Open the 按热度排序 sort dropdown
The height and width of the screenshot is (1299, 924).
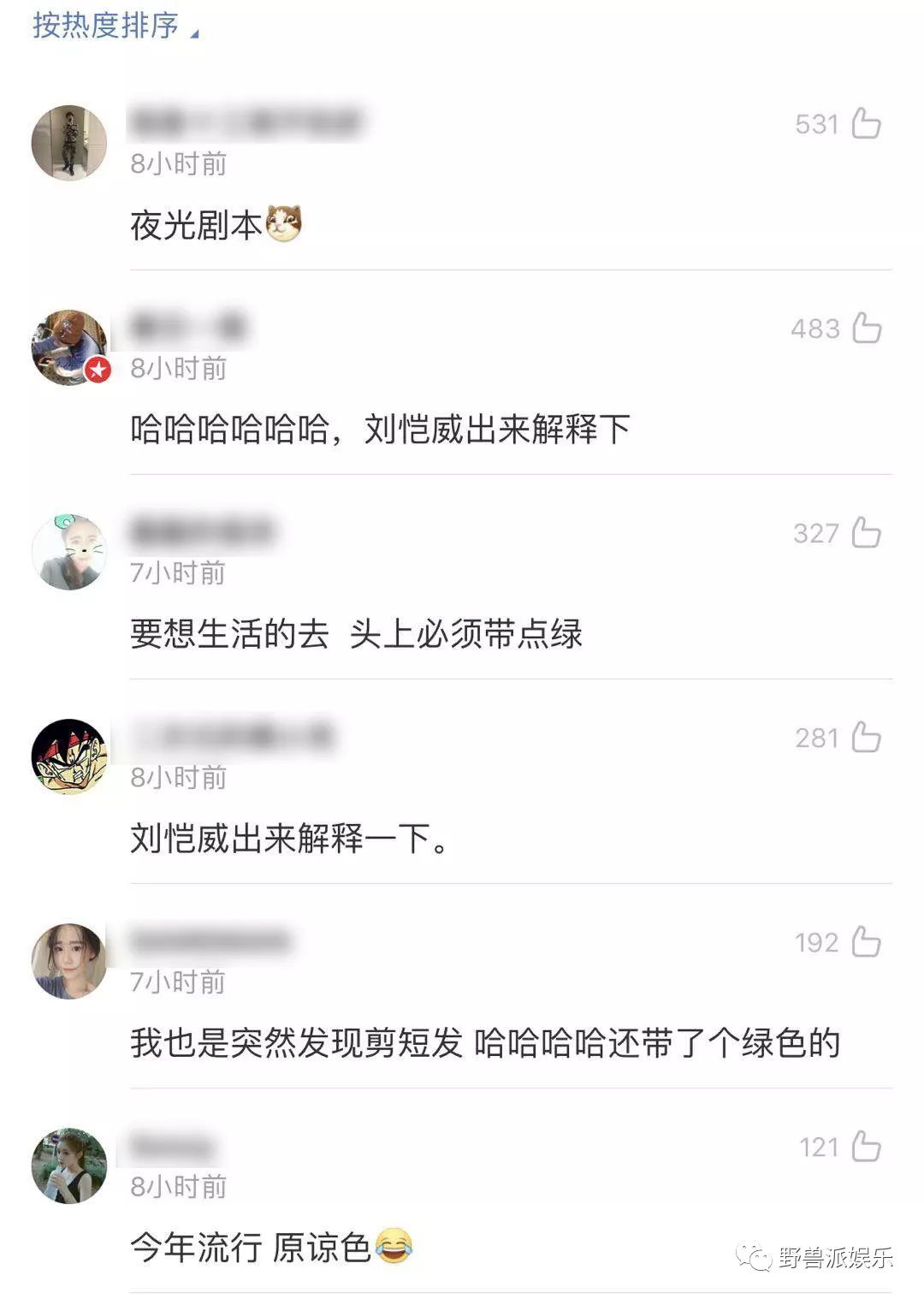114,26
